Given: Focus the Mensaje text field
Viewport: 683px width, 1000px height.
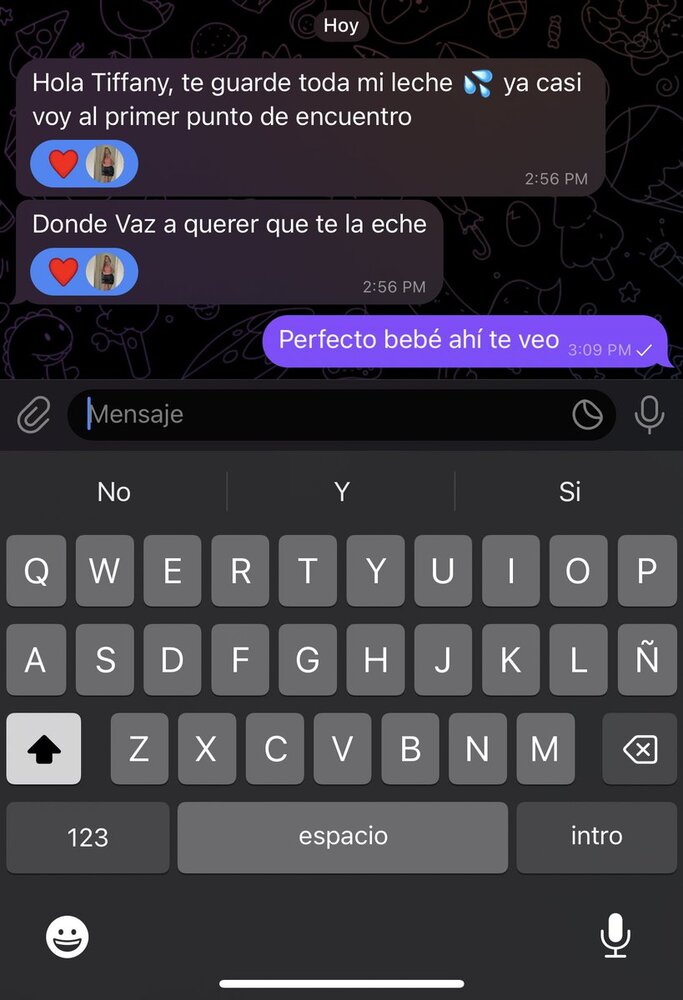Looking at the screenshot, I should (x=320, y=414).
